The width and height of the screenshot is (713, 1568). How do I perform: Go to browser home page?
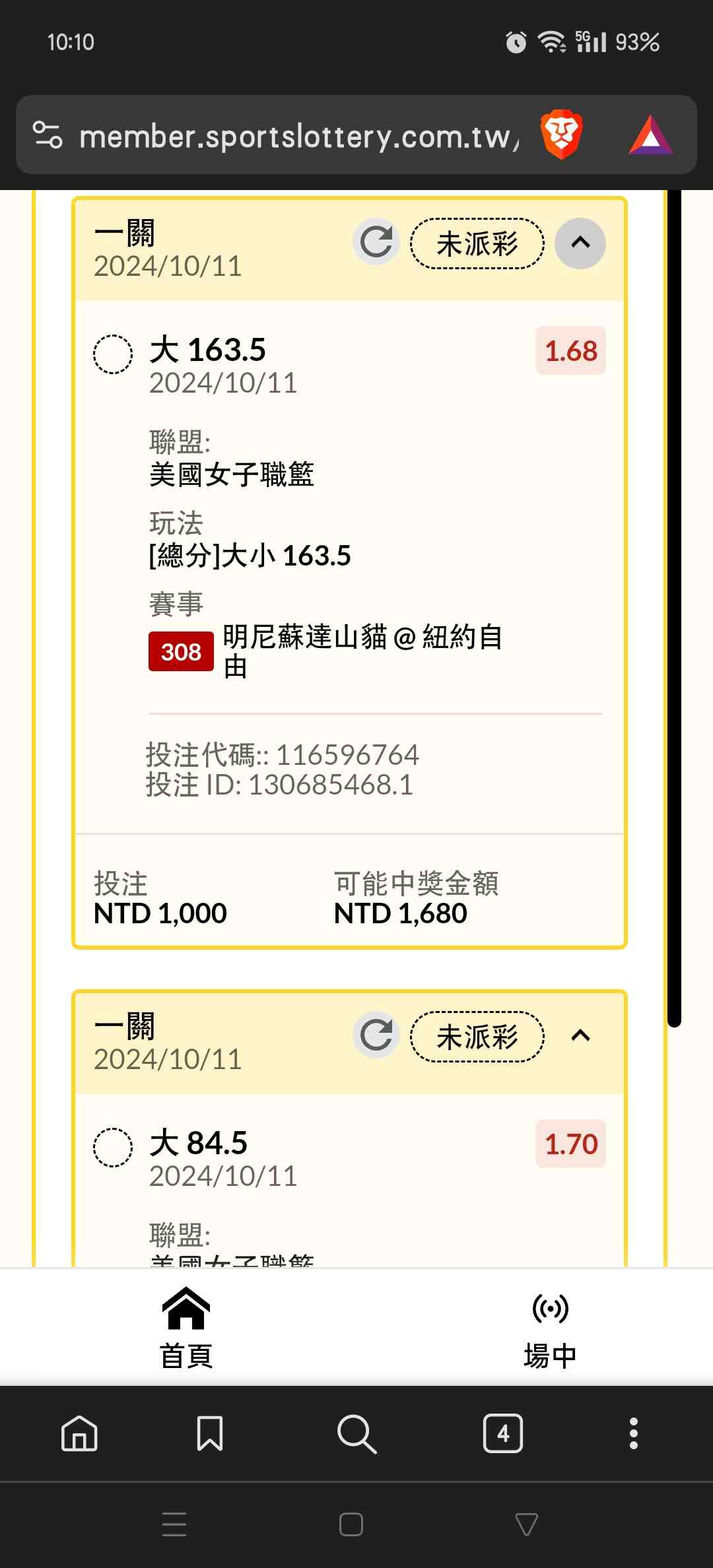(x=79, y=1433)
